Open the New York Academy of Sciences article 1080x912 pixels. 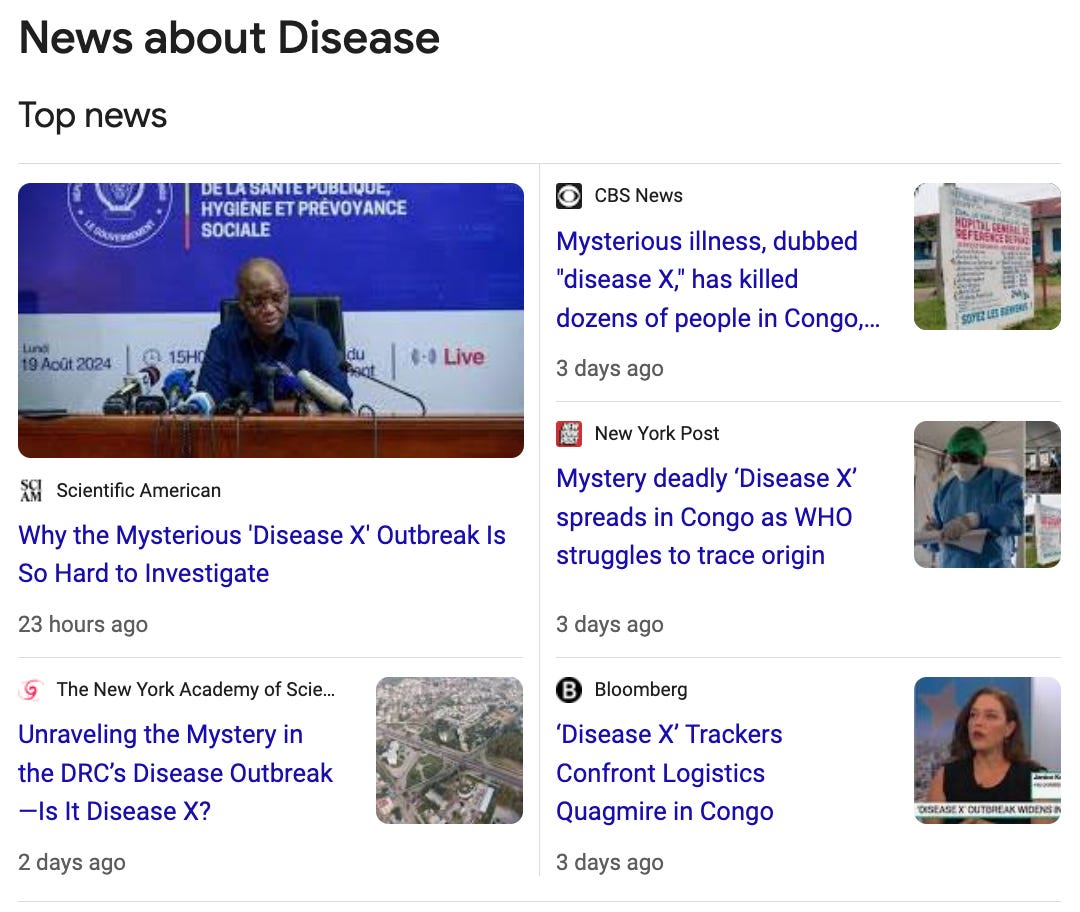tap(175, 772)
